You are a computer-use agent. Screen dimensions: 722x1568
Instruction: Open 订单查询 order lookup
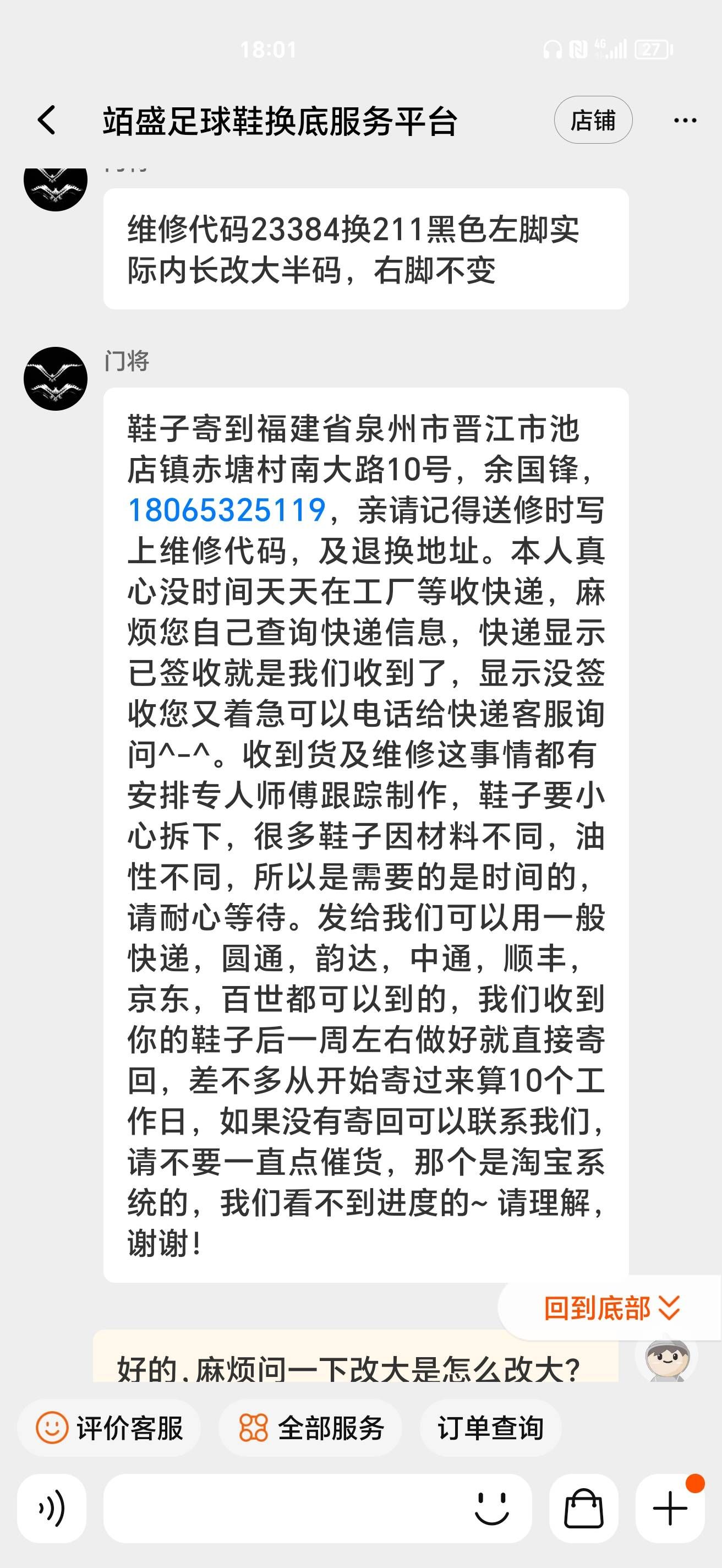tap(490, 1428)
